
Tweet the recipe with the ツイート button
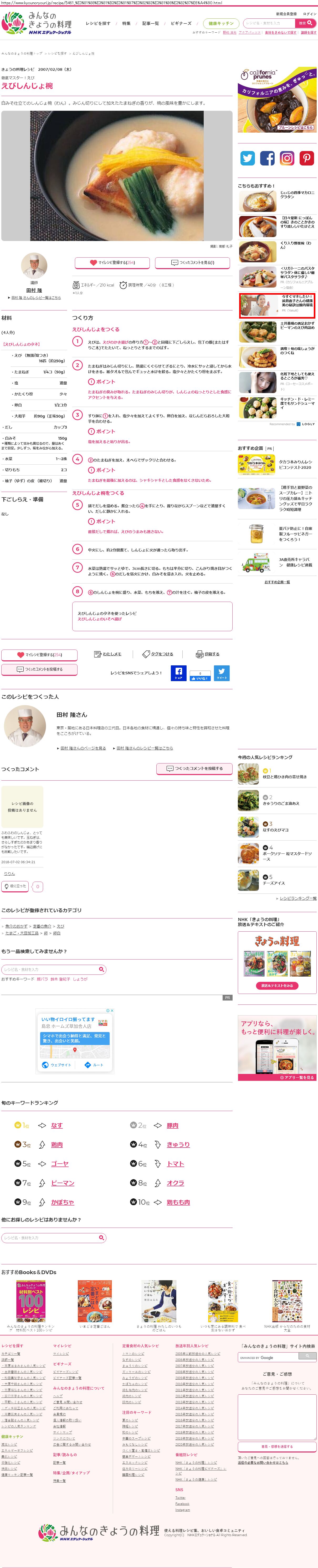tap(221, 673)
